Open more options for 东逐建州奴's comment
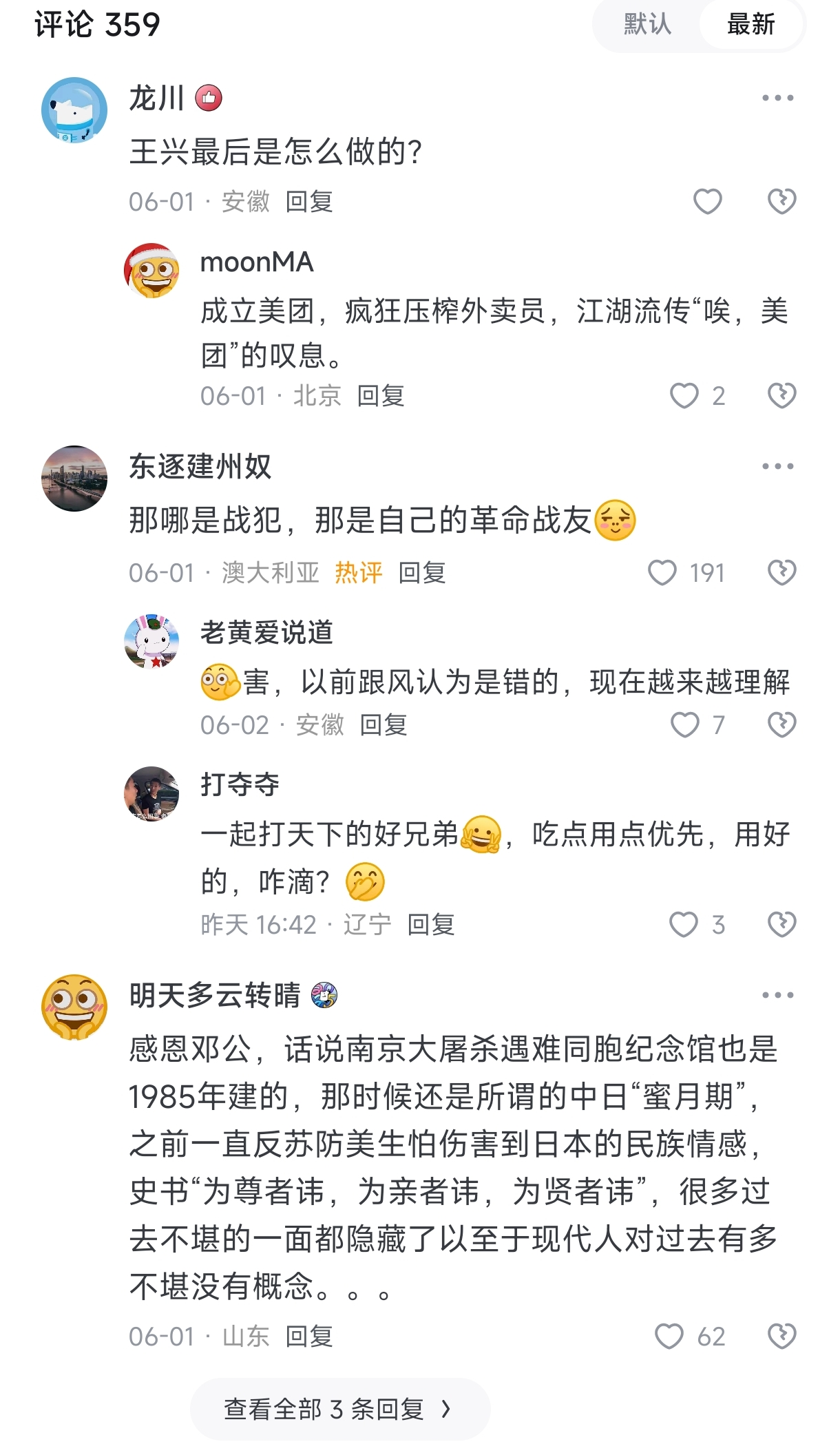Image resolution: width=840 pixels, height=1455 pixels. 777,467
